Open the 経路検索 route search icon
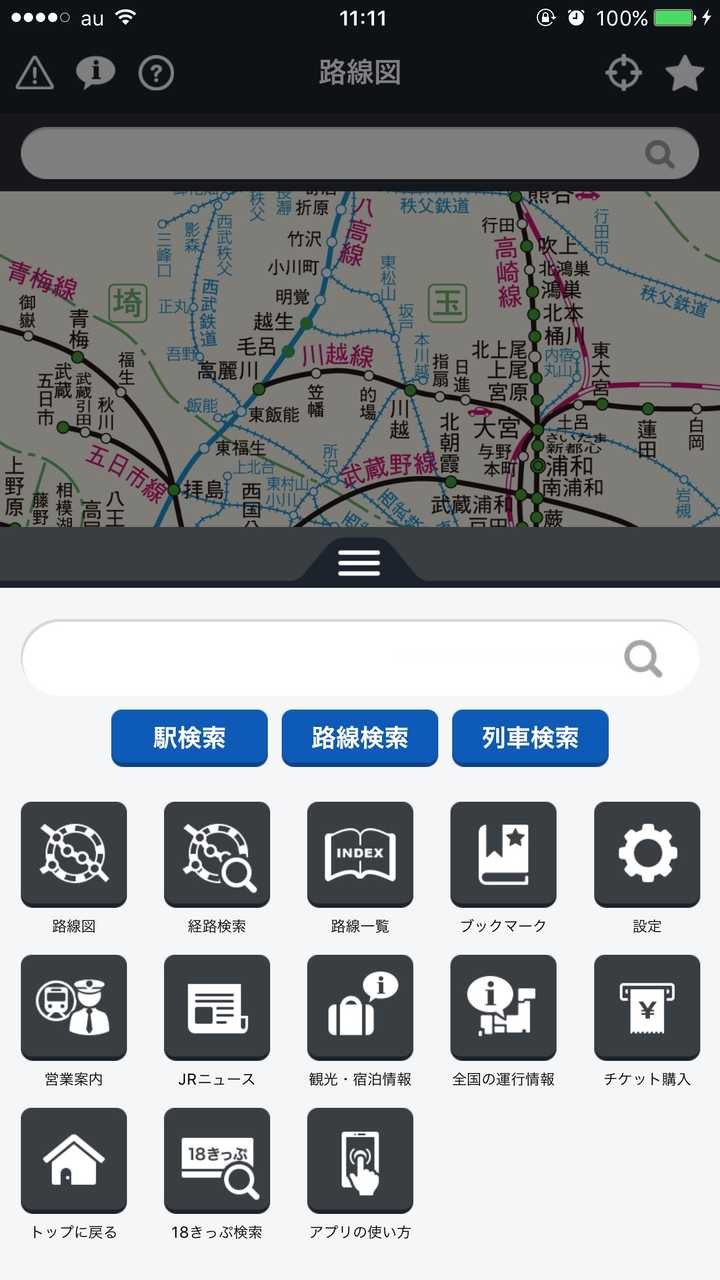This screenshot has width=720, height=1280. [216, 855]
